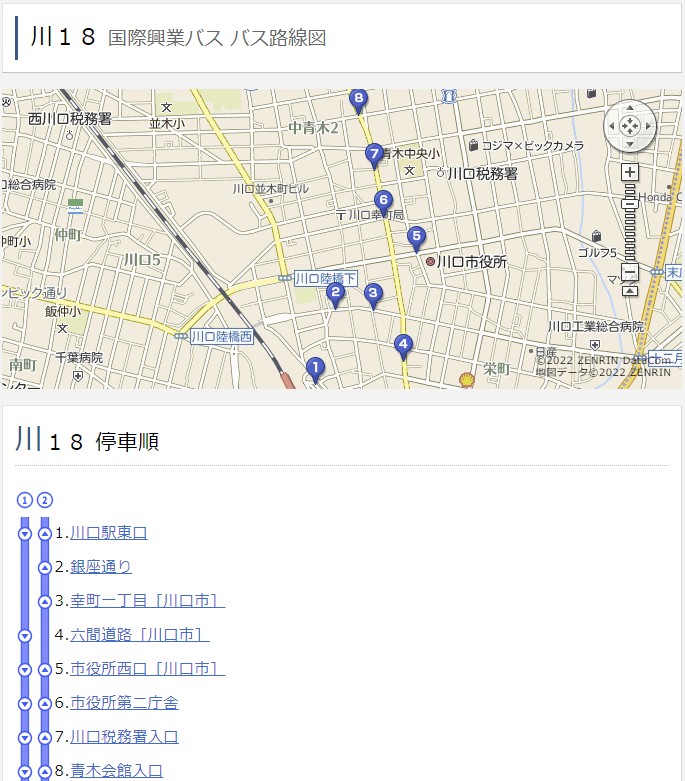Open the 川口税務署入口 stop link
This screenshot has height=781, width=685.
point(124,737)
